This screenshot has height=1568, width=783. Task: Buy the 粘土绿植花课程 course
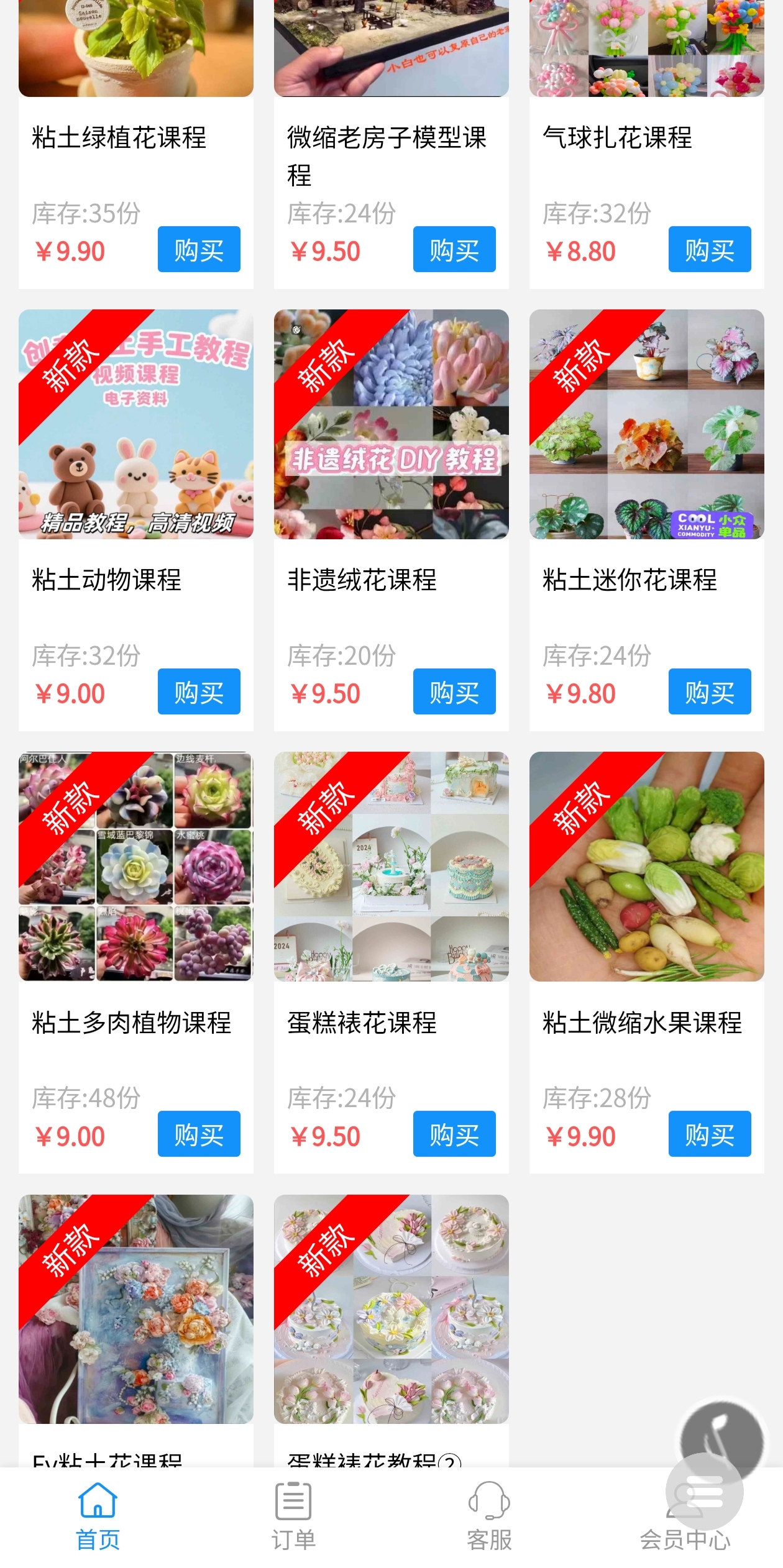[x=199, y=249]
